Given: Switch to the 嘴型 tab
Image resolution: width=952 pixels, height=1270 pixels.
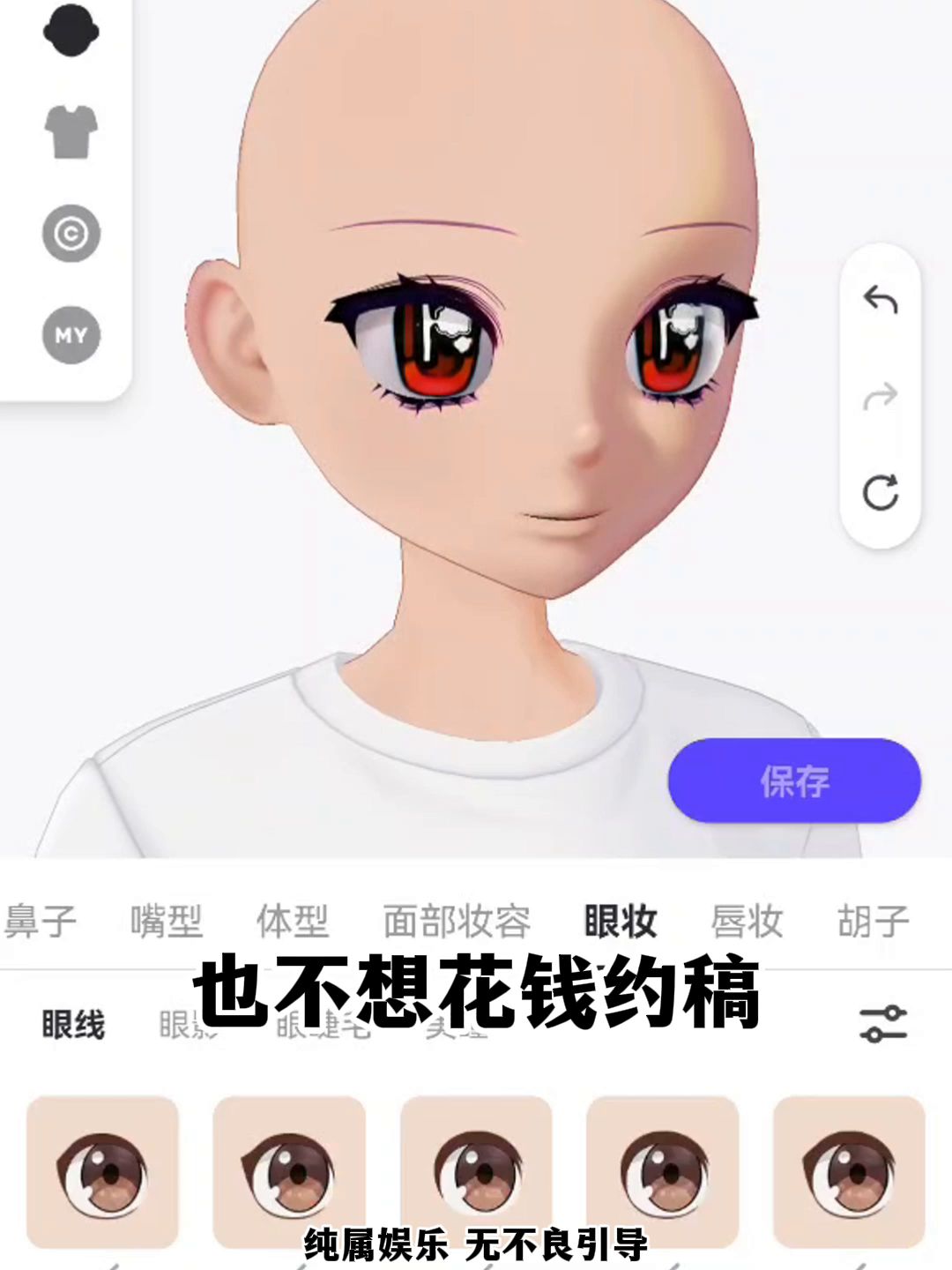Looking at the screenshot, I should 167,922.
